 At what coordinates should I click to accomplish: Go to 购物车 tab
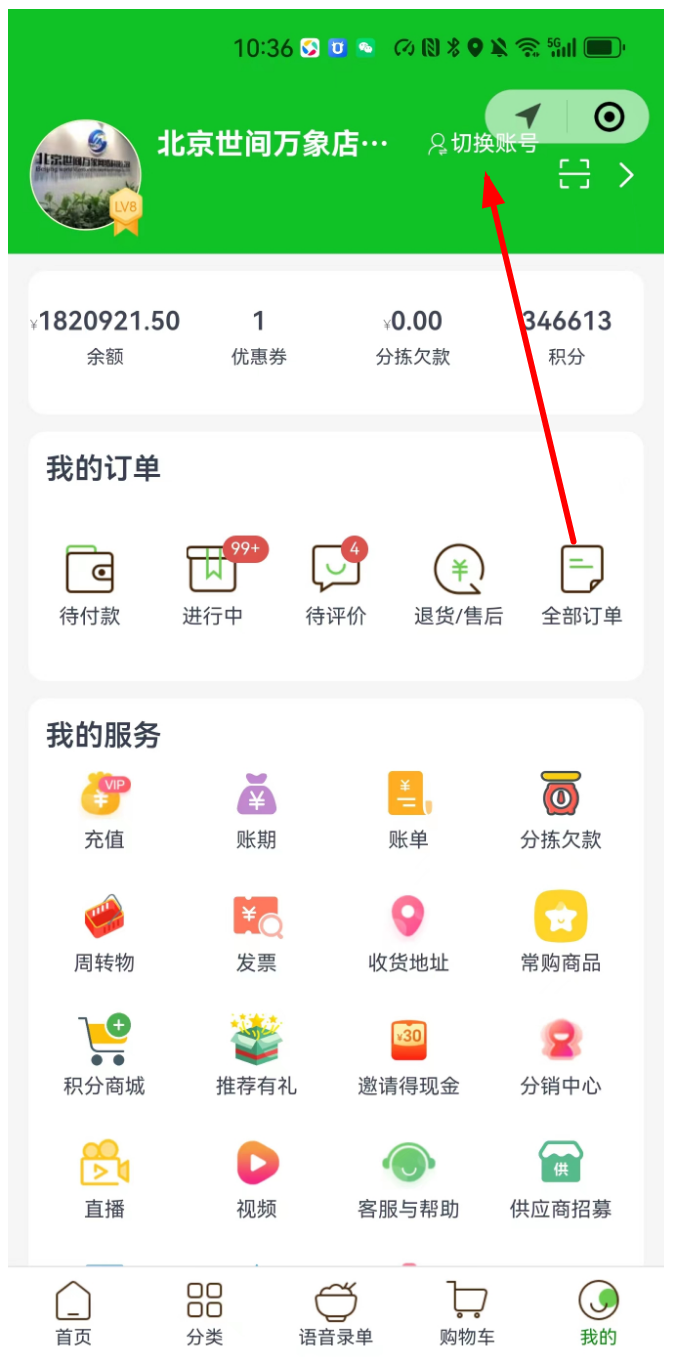[x=467, y=1313]
